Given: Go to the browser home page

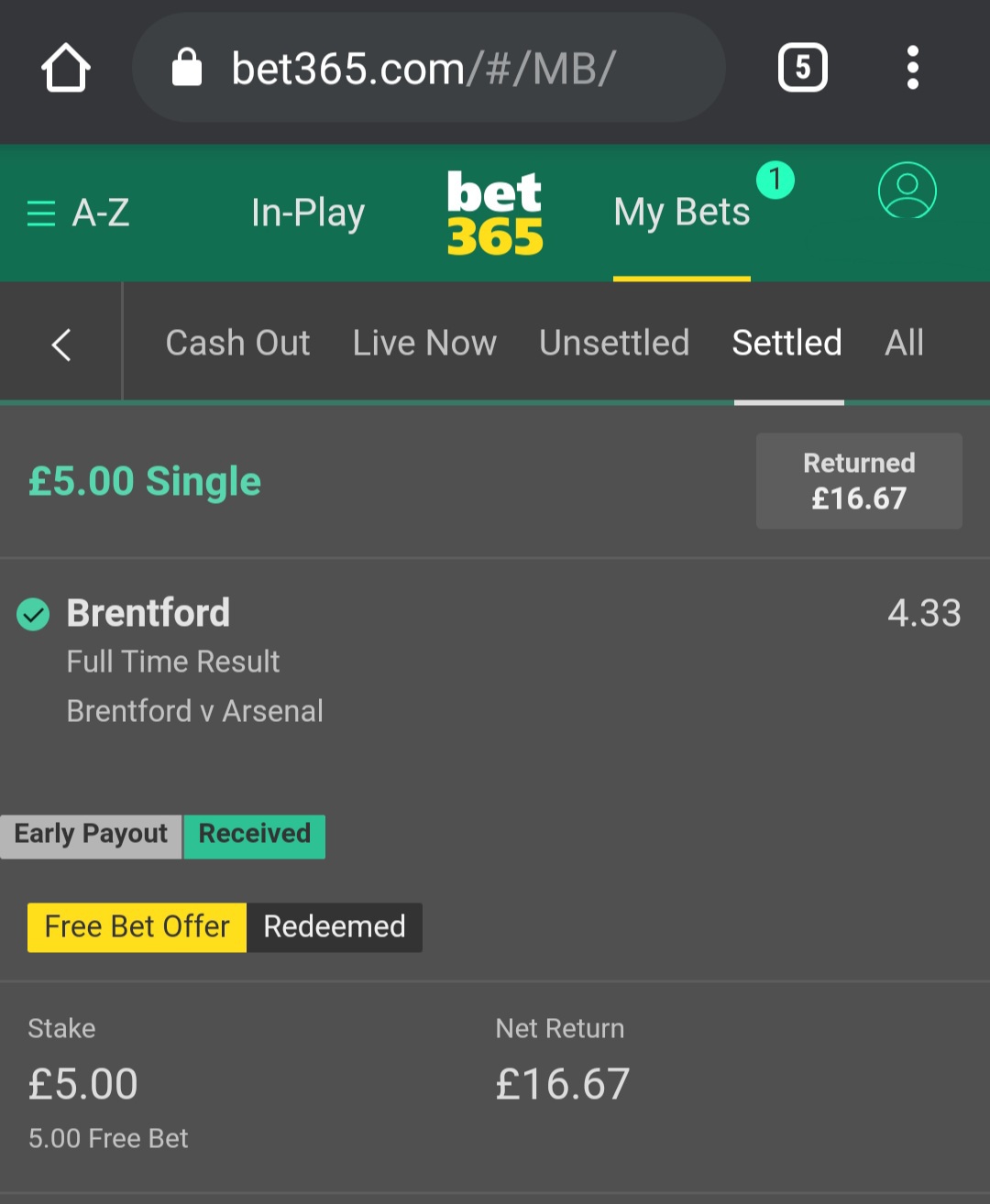Looking at the screenshot, I should tap(66, 69).
